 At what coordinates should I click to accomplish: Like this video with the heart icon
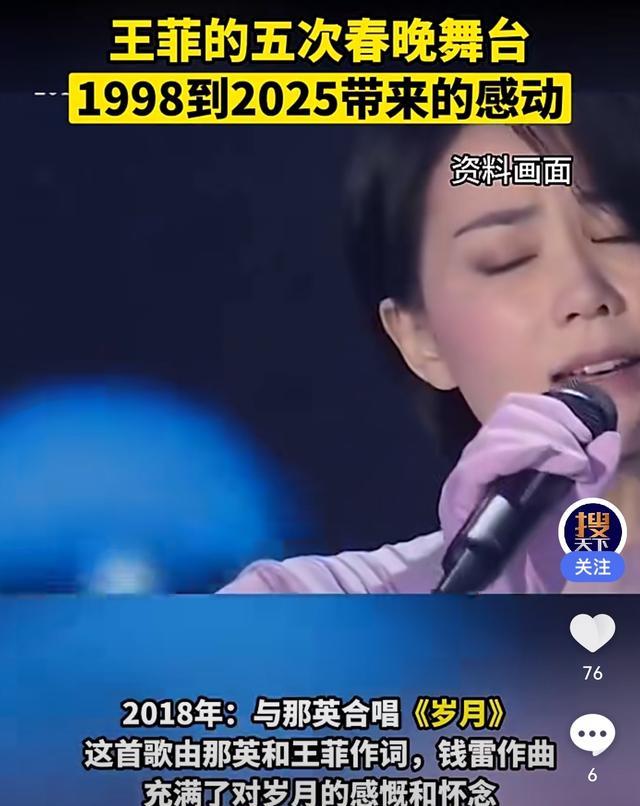point(592,633)
